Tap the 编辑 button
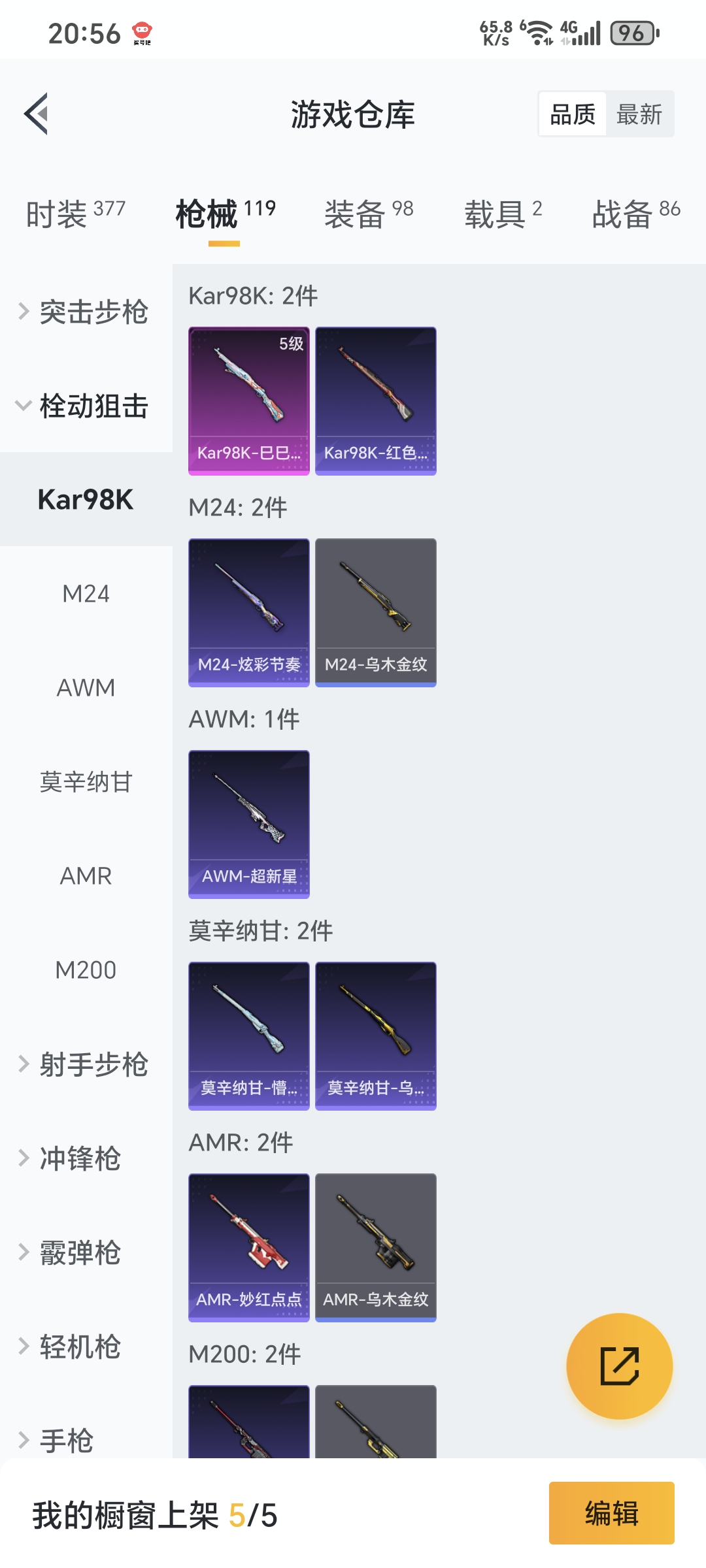 (x=612, y=1513)
